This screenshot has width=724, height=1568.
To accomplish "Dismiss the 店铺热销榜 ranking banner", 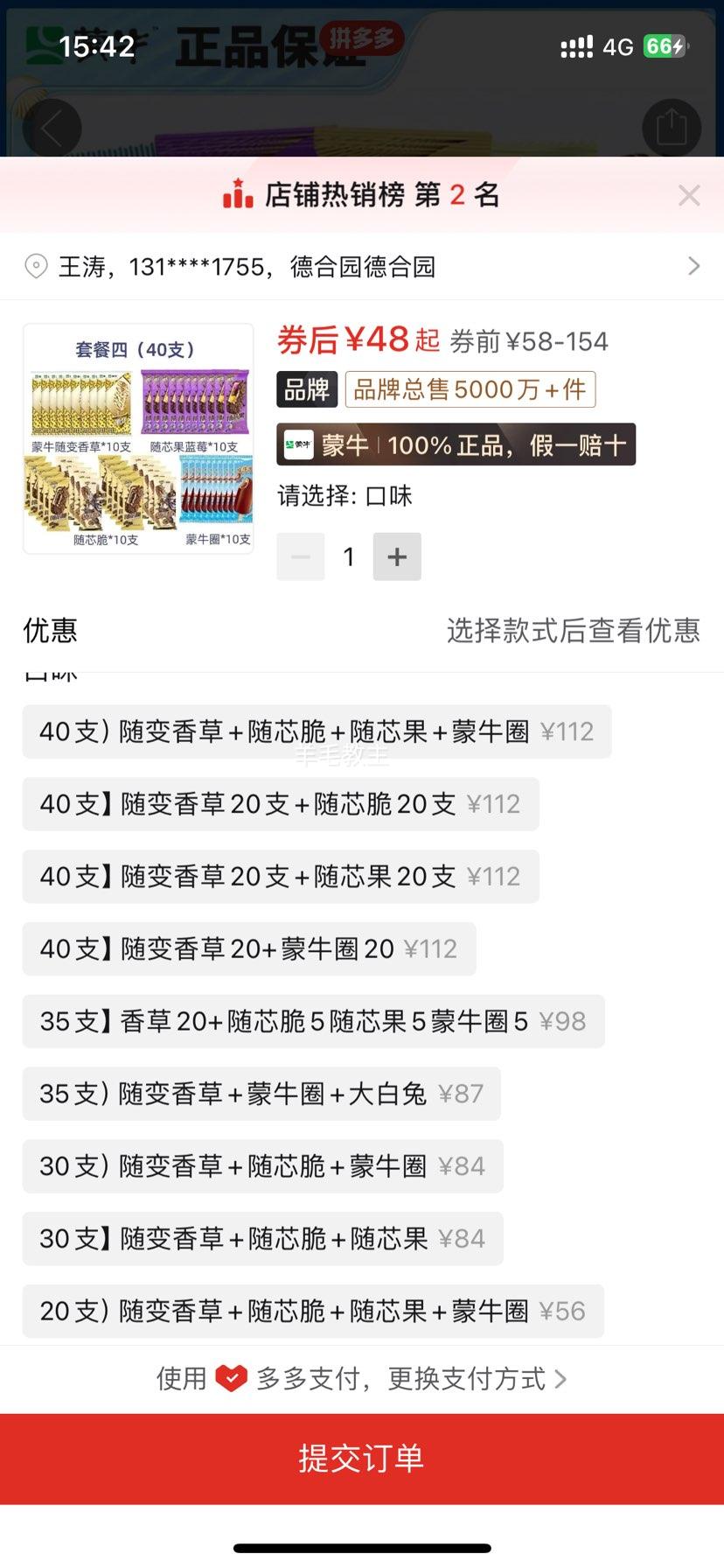I will [x=689, y=194].
